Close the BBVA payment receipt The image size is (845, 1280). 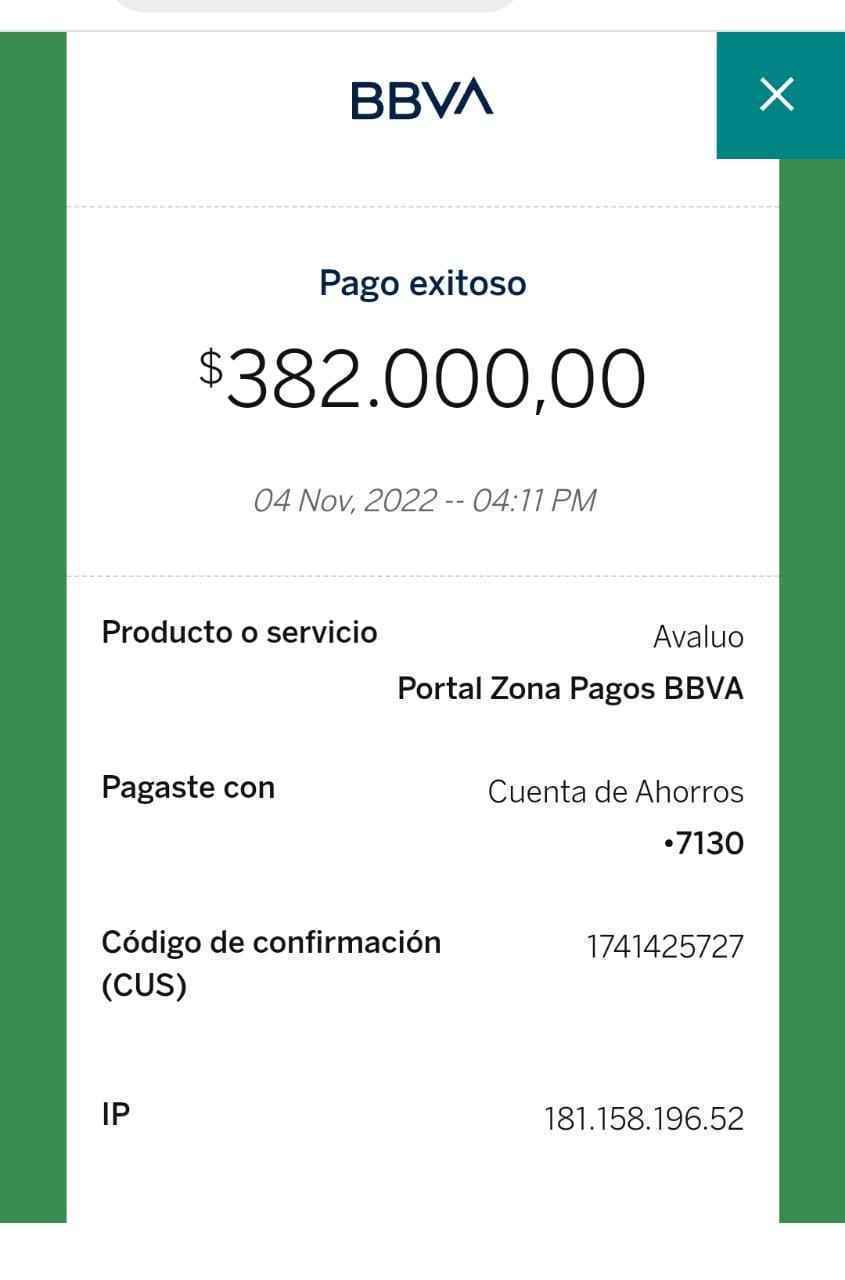(x=777, y=95)
